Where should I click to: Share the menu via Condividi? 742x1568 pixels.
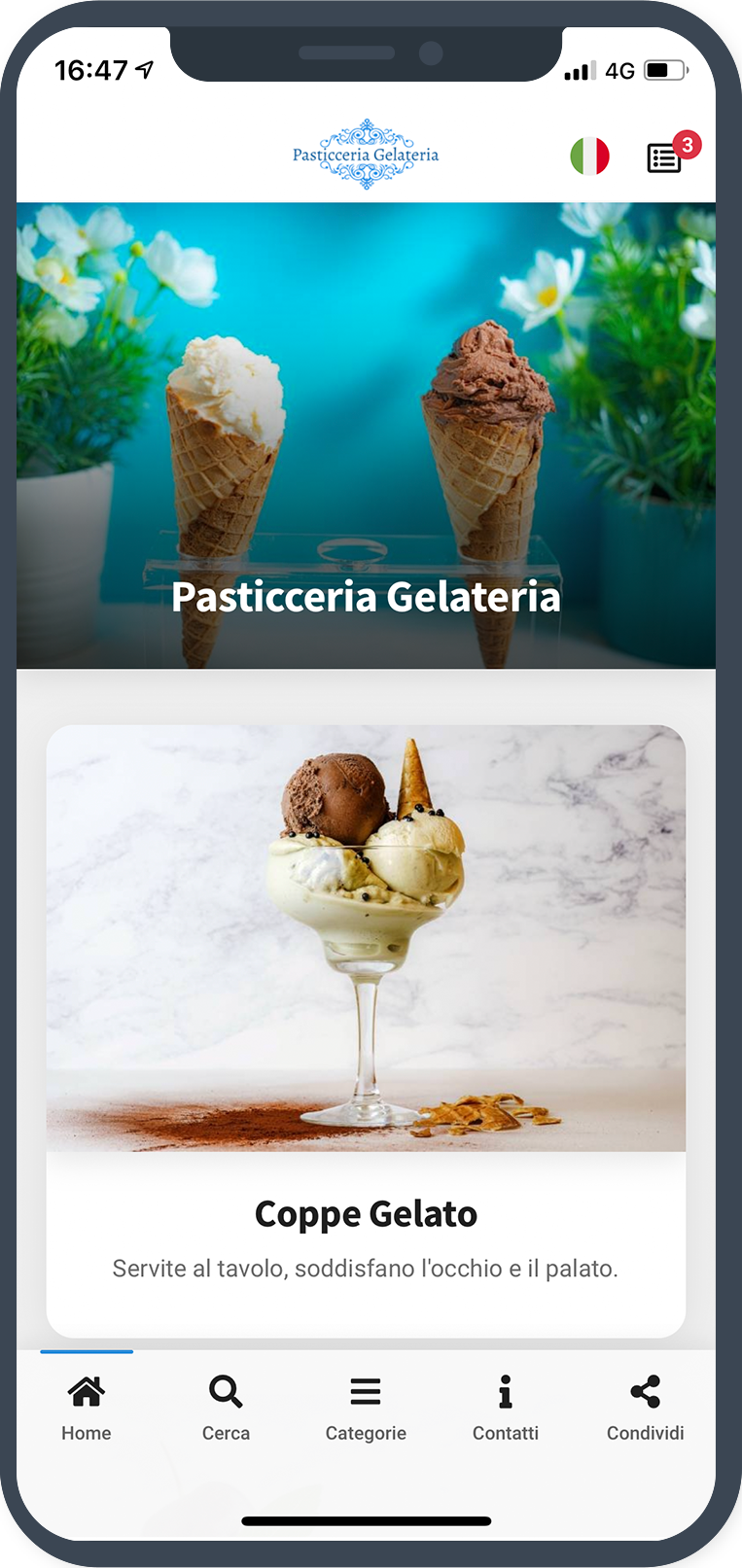point(645,1407)
